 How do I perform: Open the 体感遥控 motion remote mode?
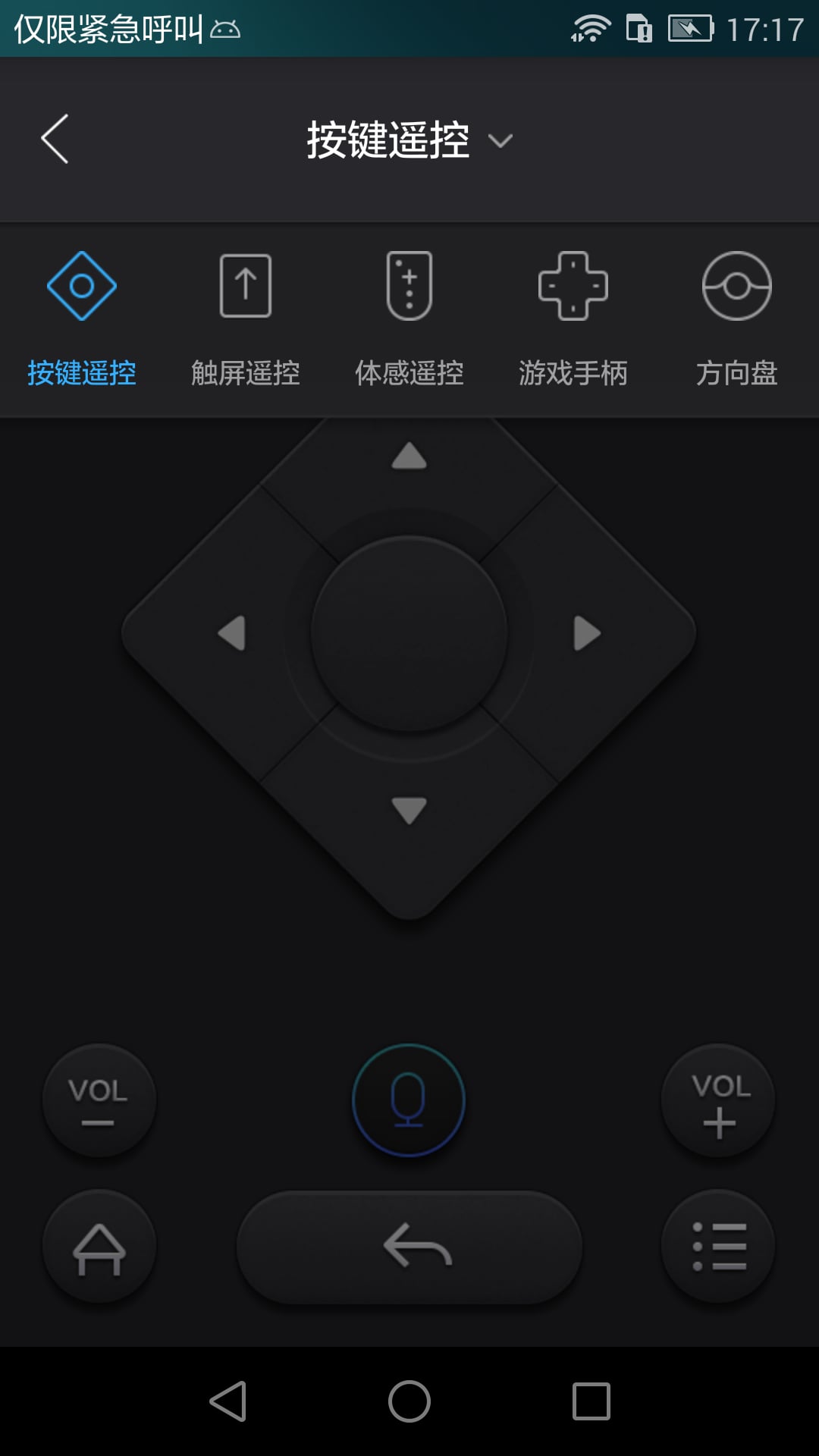408,287
